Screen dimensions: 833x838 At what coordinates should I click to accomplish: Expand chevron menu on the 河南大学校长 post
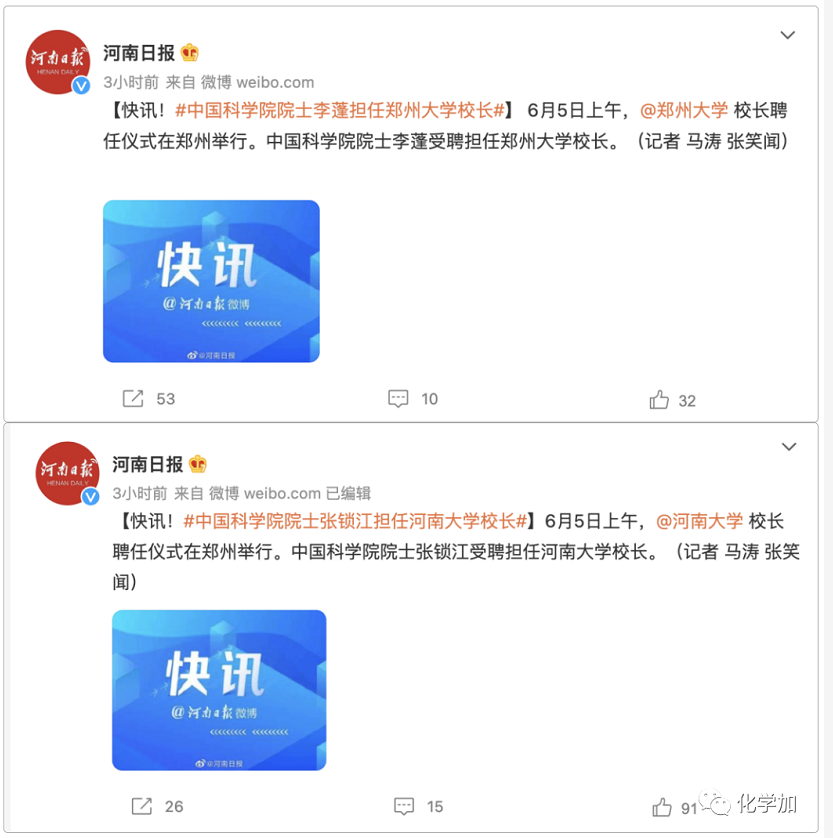[x=789, y=446]
